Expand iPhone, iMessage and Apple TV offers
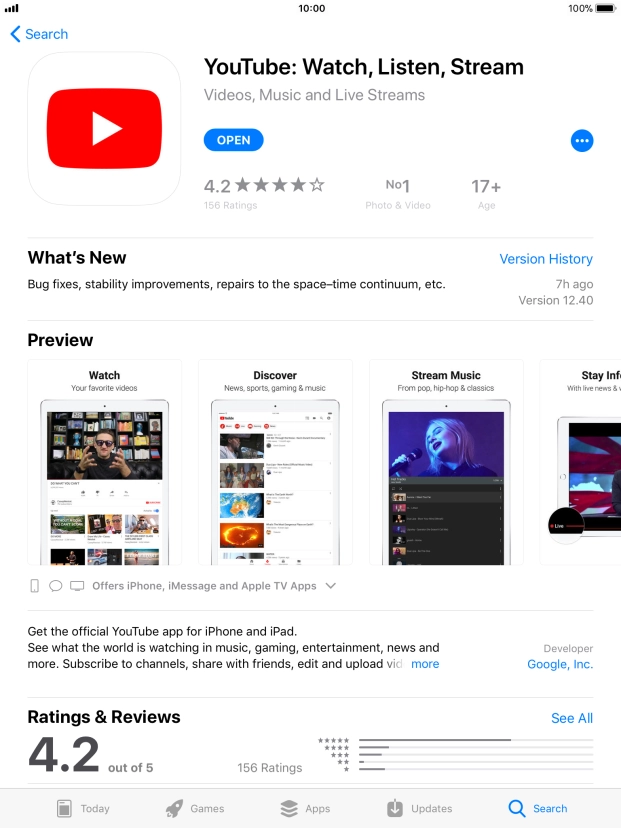 tap(331, 586)
